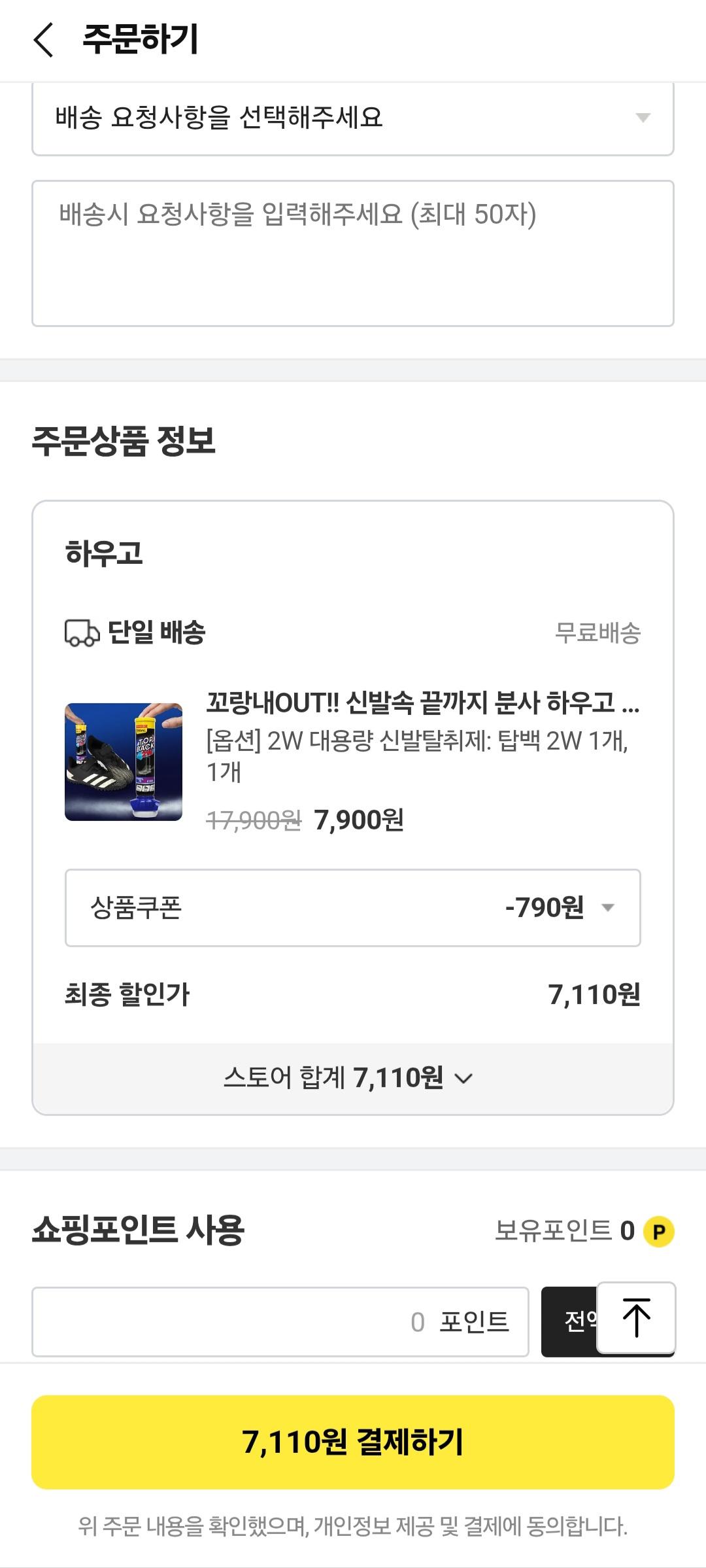The width and height of the screenshot is (706, 1568).
Task: Jump to top with the arrow button
Action: [636, 1317]
